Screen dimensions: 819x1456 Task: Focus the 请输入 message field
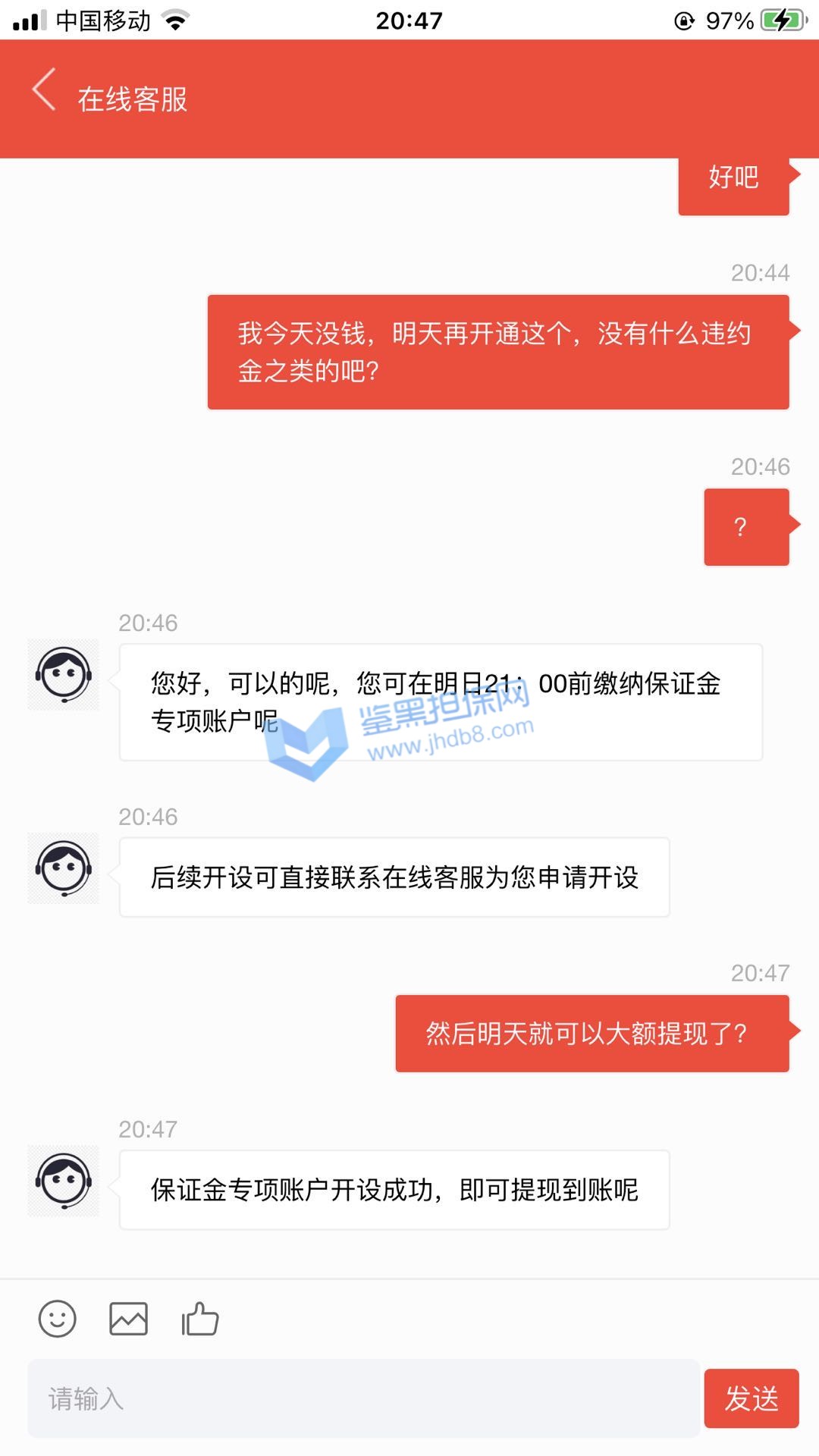click(364, 1398)
